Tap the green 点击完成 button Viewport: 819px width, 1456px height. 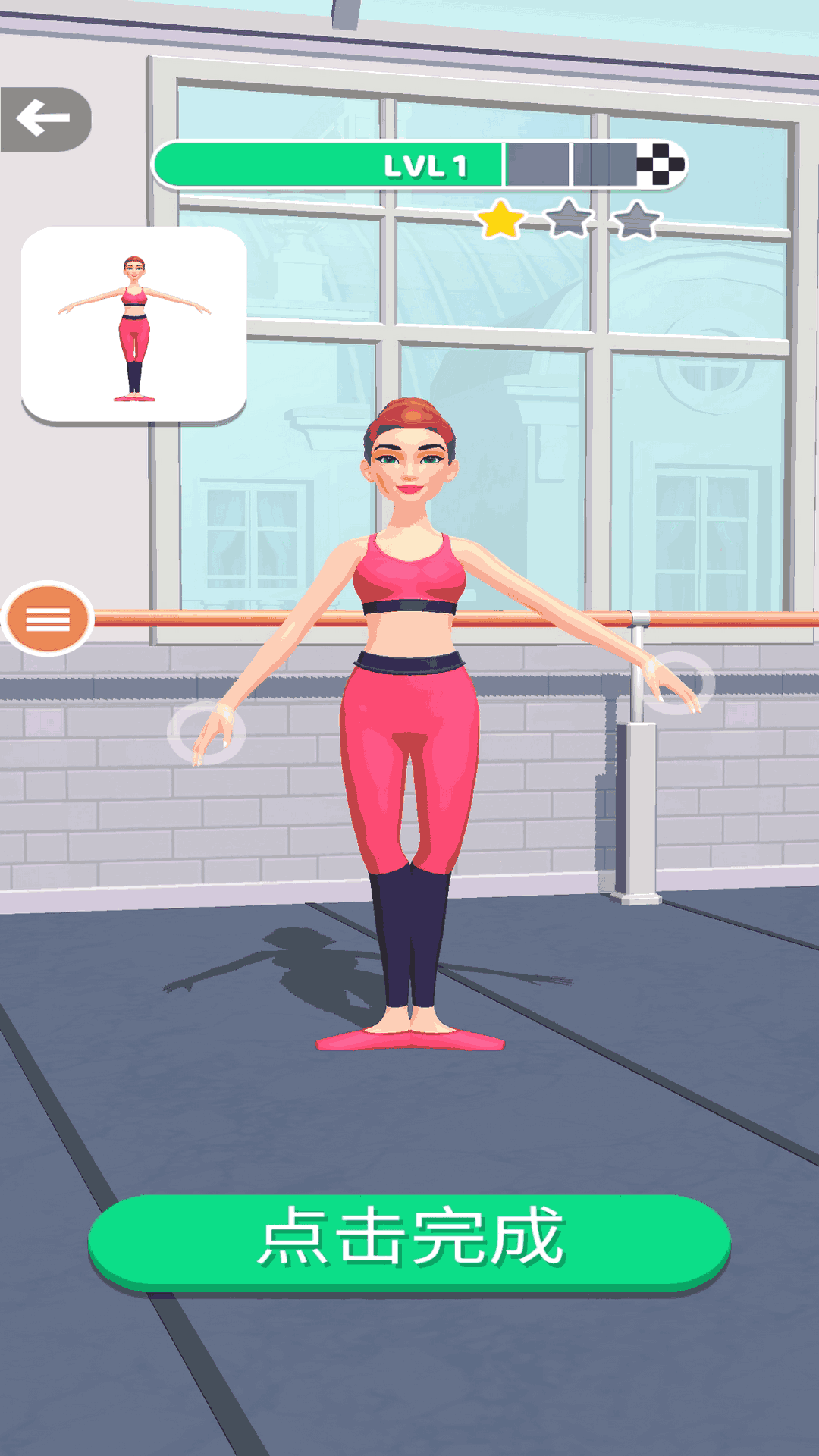coord(409,1241)
